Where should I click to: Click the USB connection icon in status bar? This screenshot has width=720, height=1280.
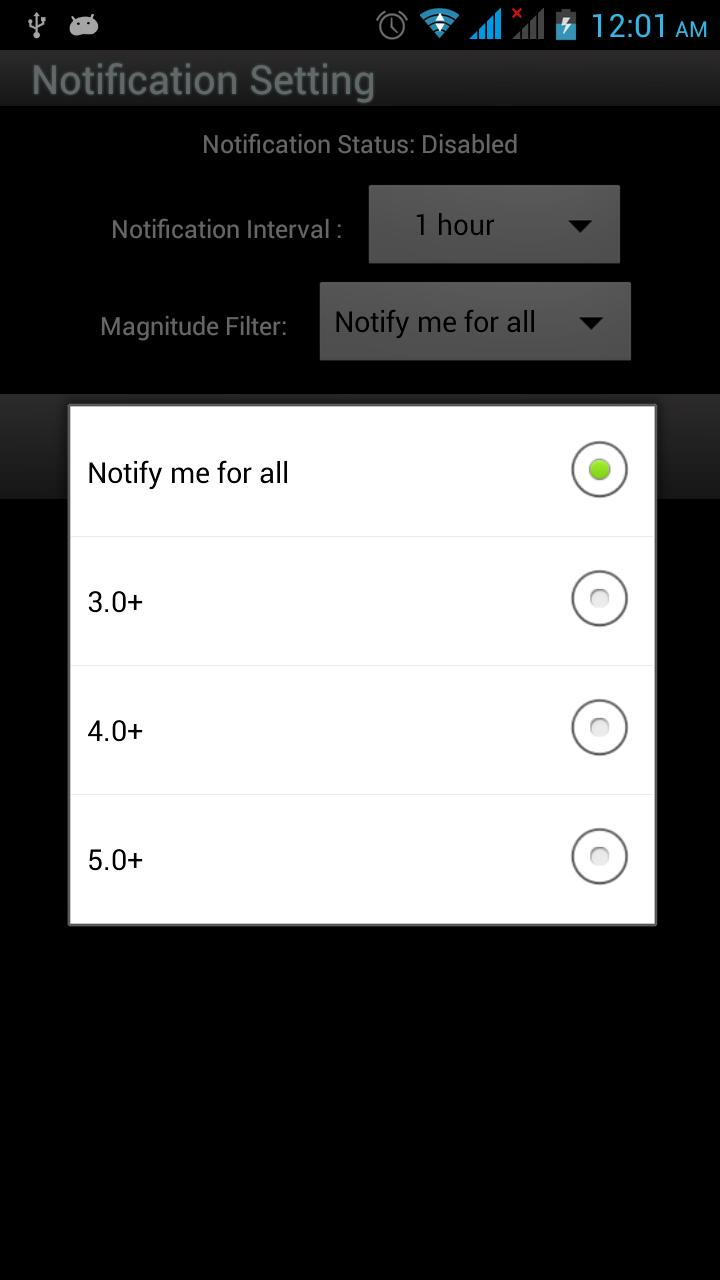(x=37, y=24)
